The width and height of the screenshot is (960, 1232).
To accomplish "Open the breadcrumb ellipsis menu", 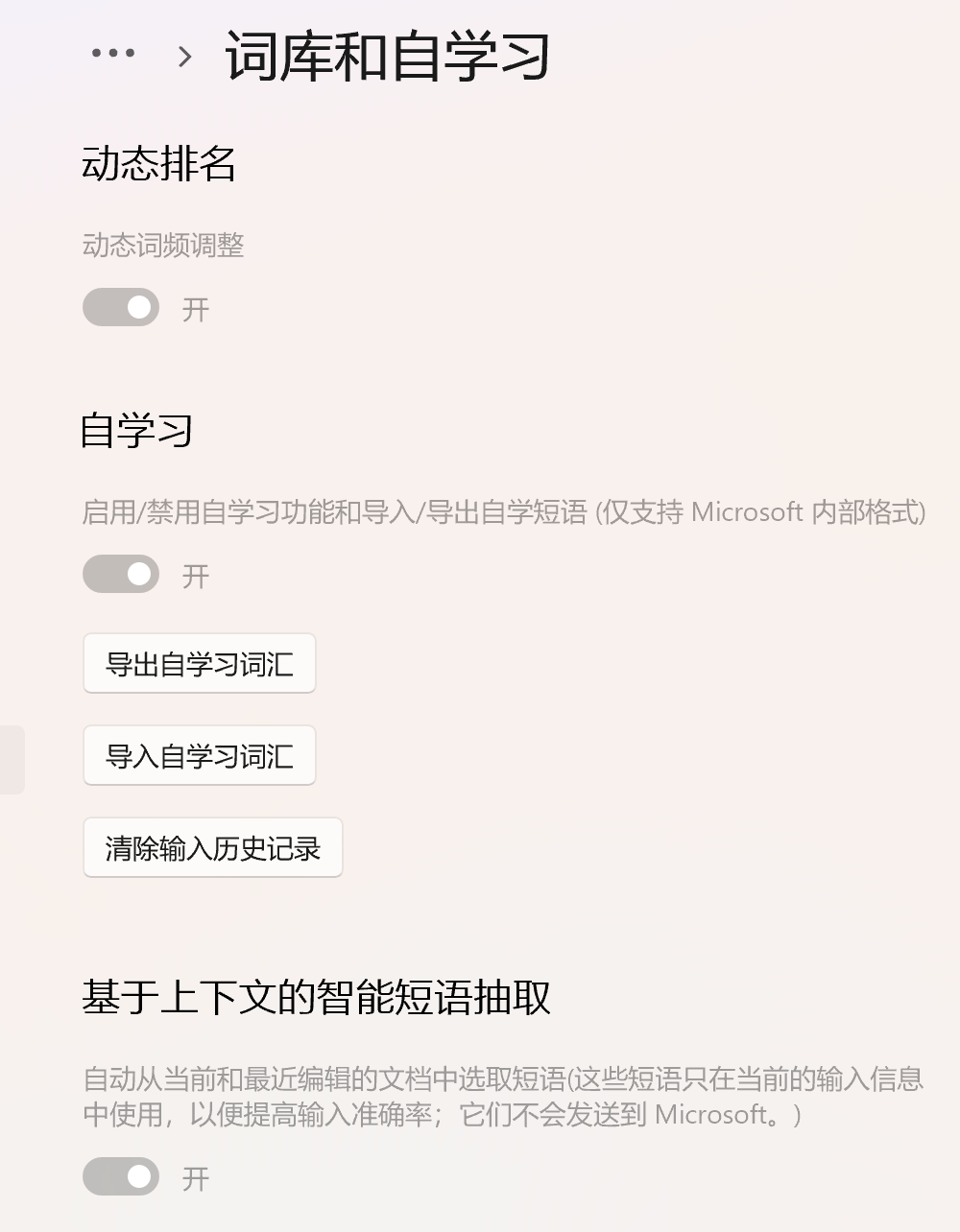I will tap(112, 54).
